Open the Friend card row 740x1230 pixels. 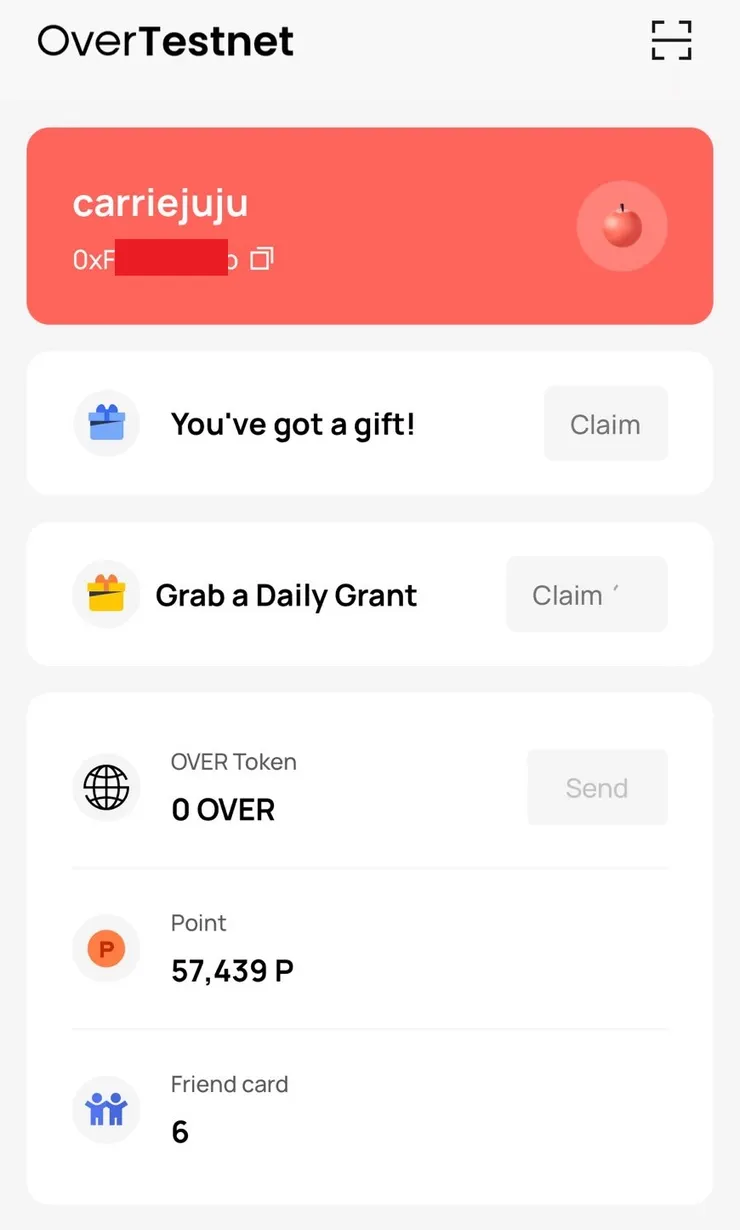[x=369, y=1109]
